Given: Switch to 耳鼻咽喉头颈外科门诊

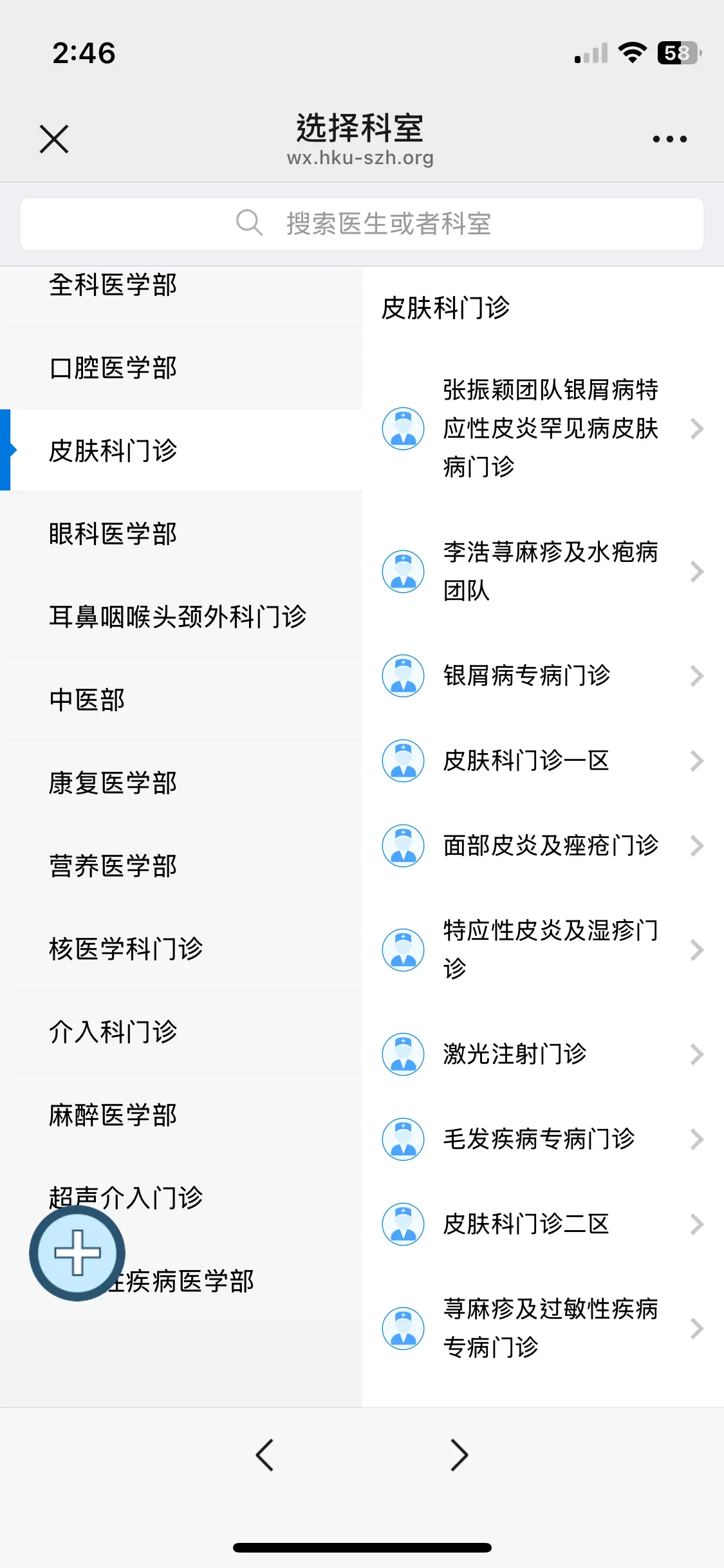Looking at the screenshot, I should coord(181,617).
